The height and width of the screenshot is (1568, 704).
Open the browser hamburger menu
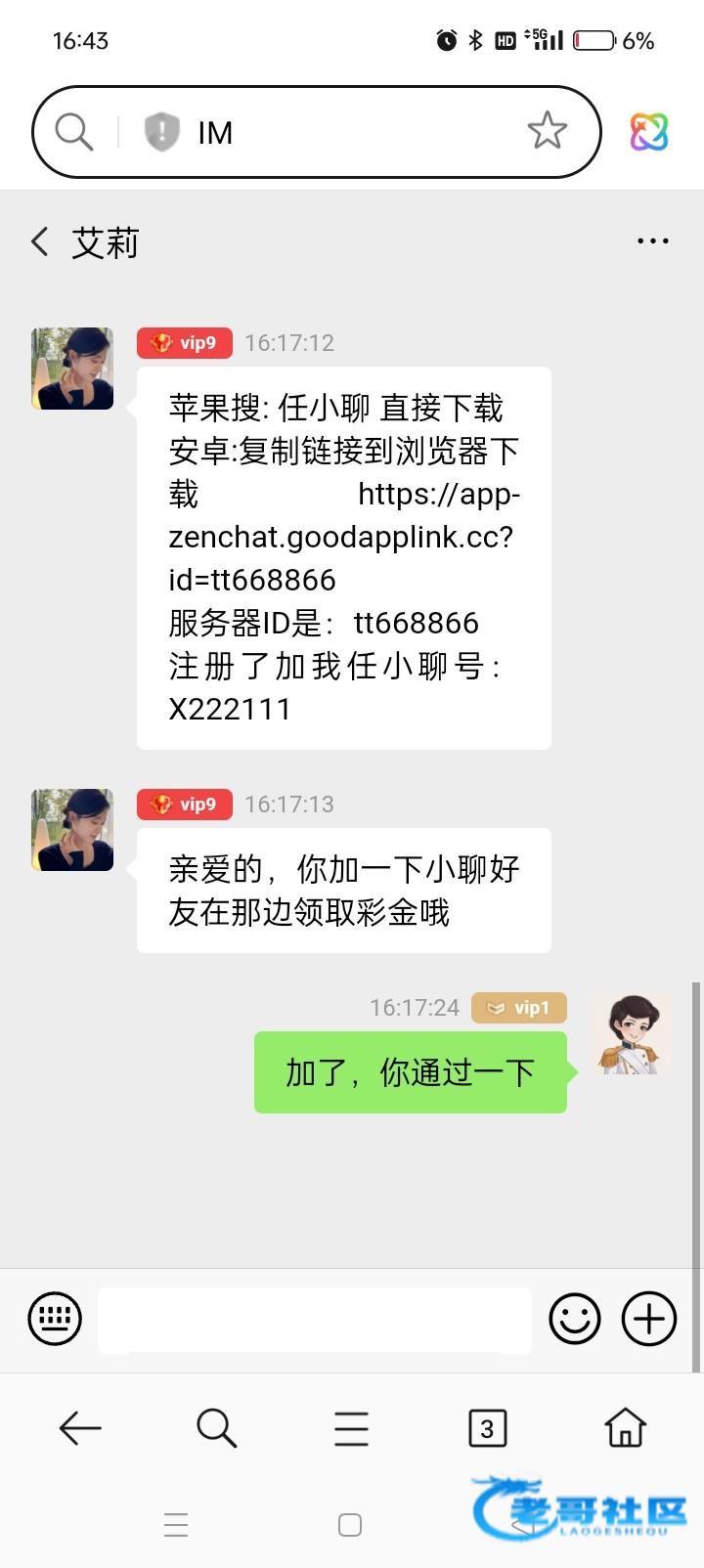351,1428
